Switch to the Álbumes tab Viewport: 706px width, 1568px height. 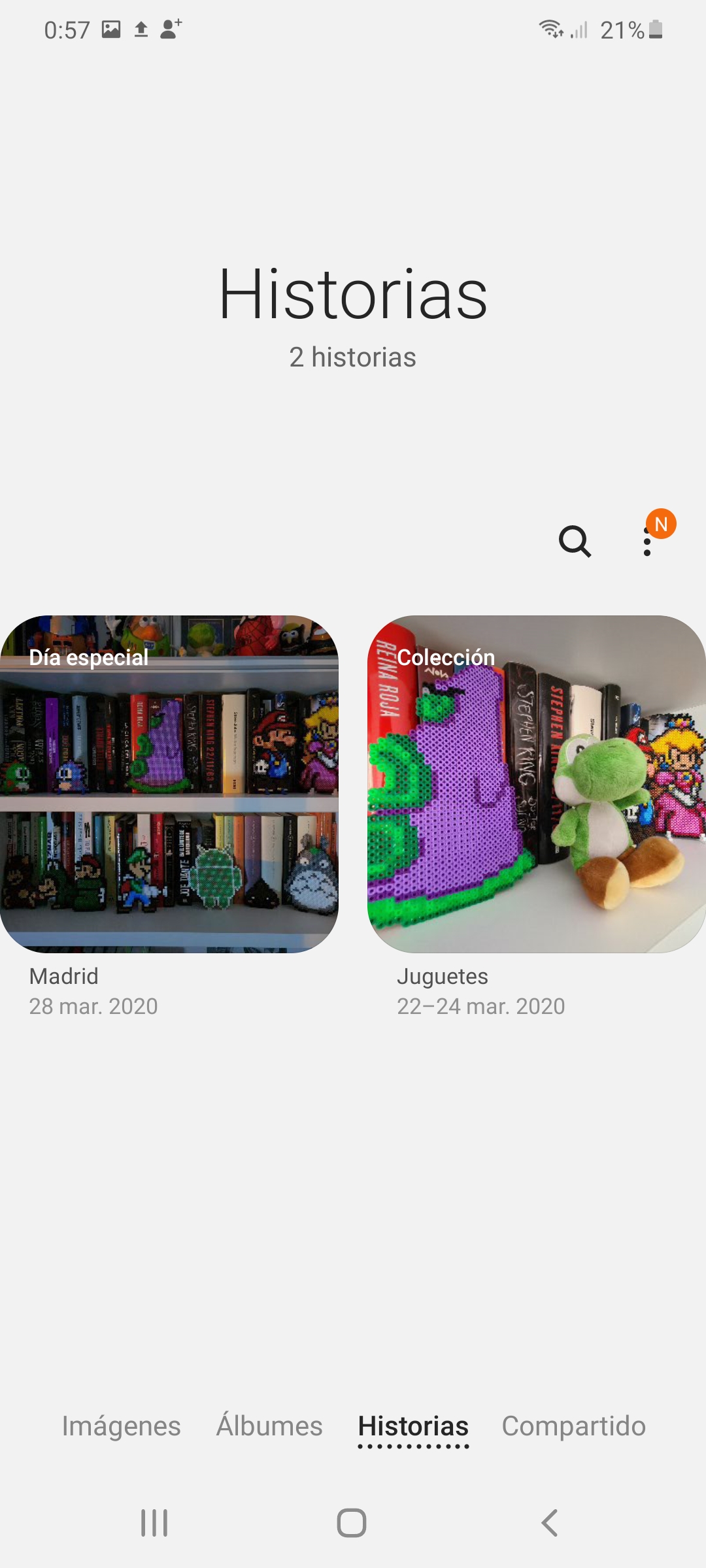269,1426
